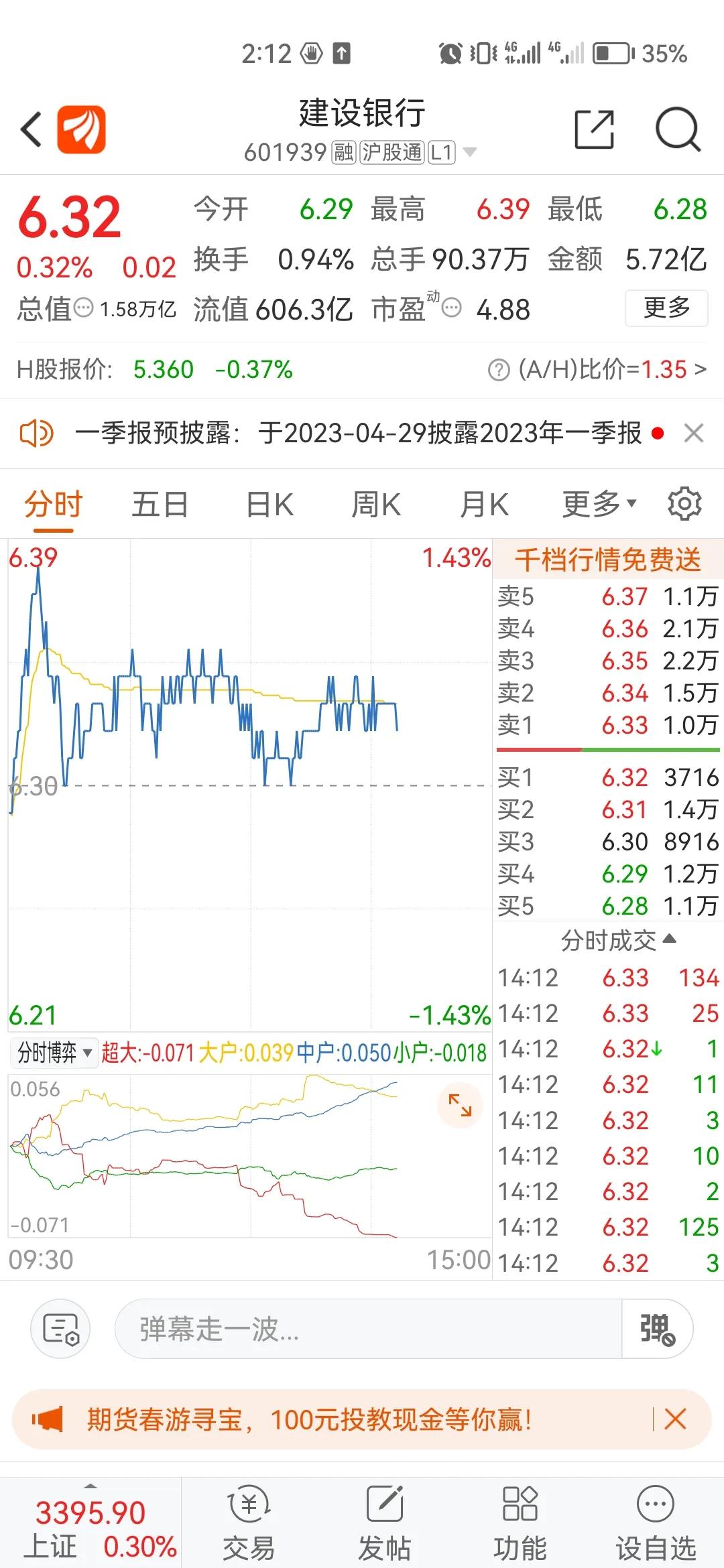Toggle the 弹 bullet comments button
724x1568 pixels.
click(x=657, y=1329)
